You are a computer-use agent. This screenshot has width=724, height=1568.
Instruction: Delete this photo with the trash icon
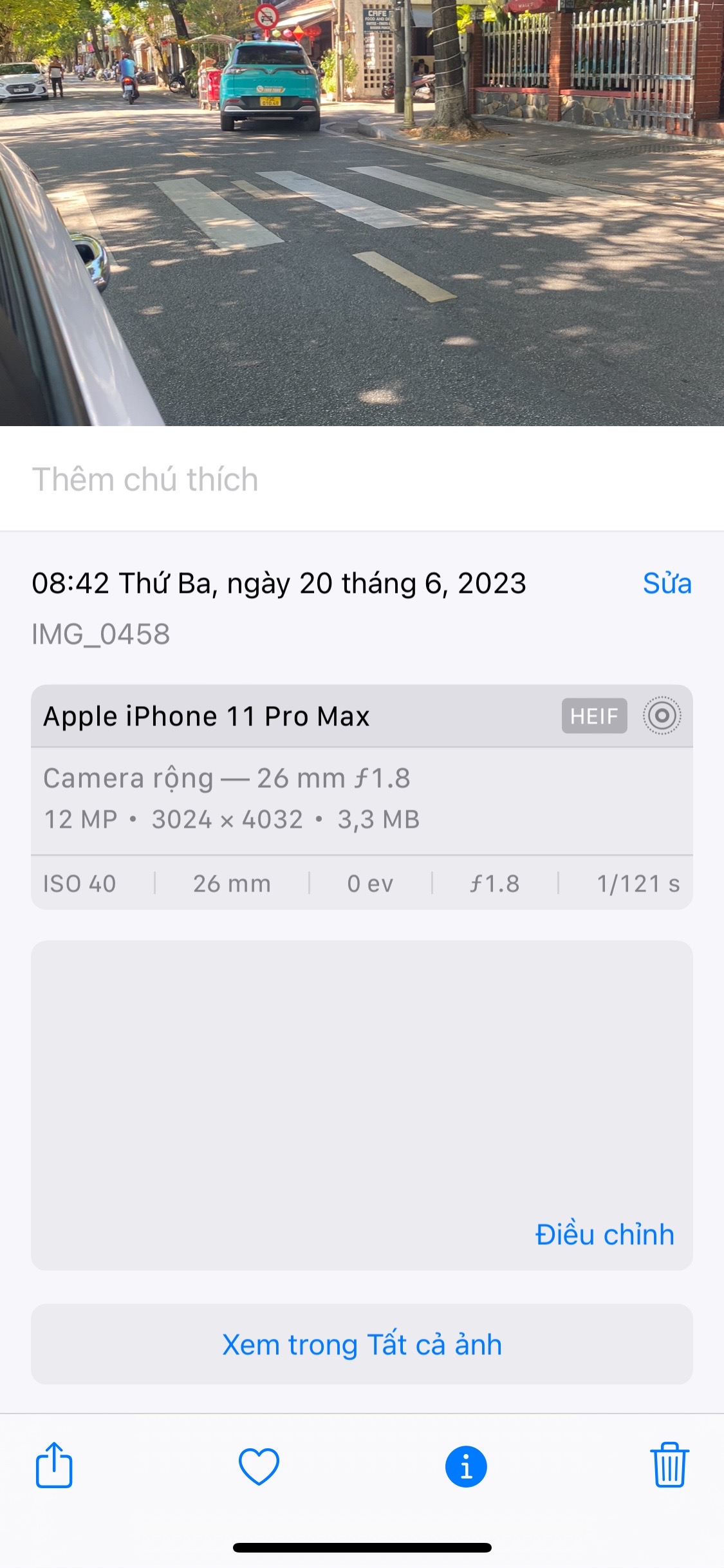669,1465
